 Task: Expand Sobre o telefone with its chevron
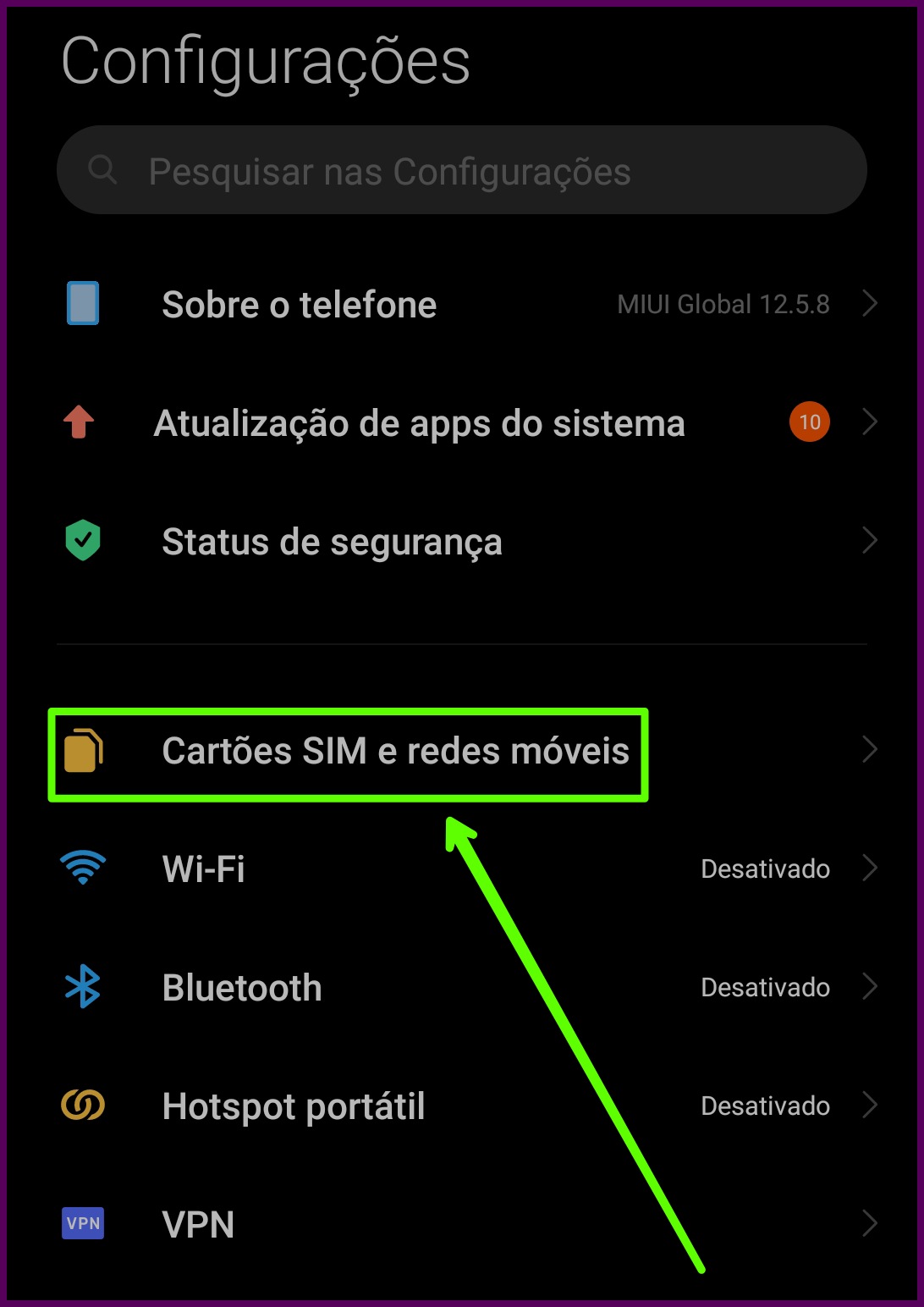[871, 303]
